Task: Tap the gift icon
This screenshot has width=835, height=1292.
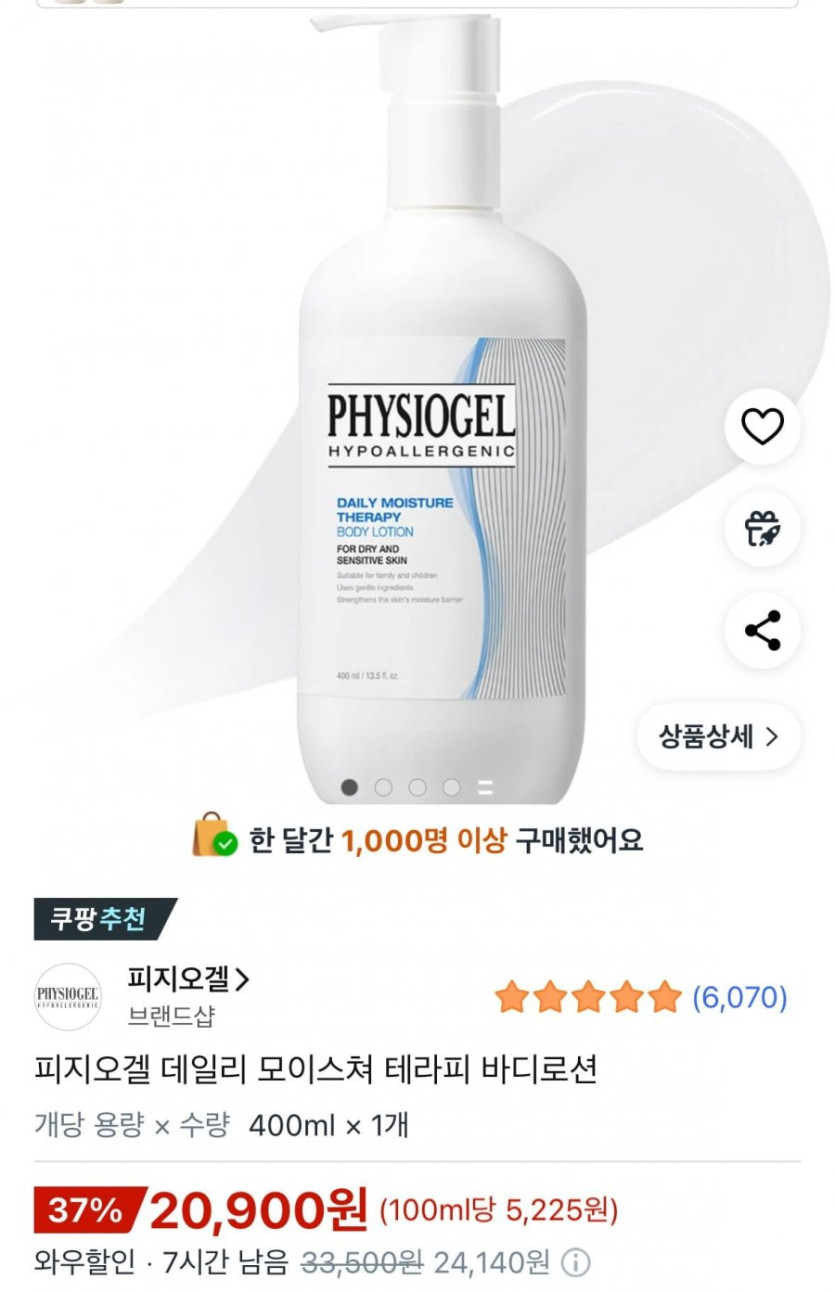Action: pyautogui.click(x=762, y=528)
